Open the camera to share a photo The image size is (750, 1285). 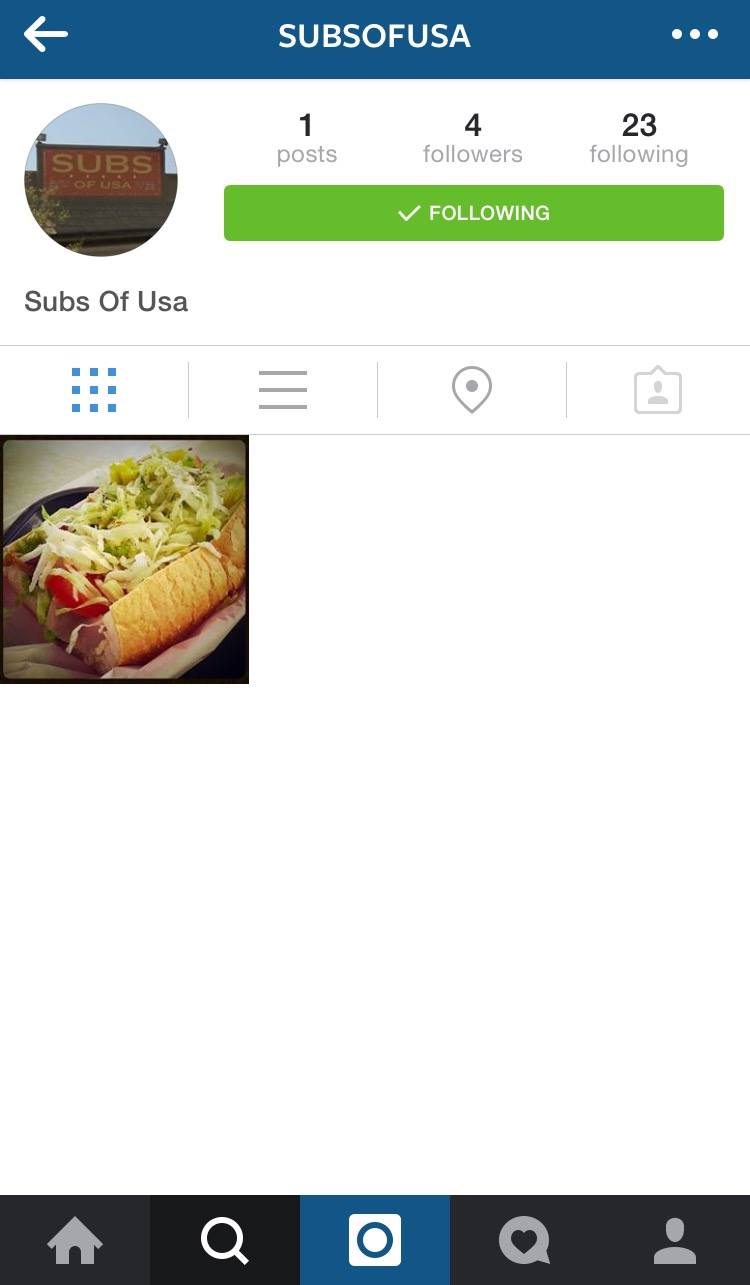[x=375, y=1241]
